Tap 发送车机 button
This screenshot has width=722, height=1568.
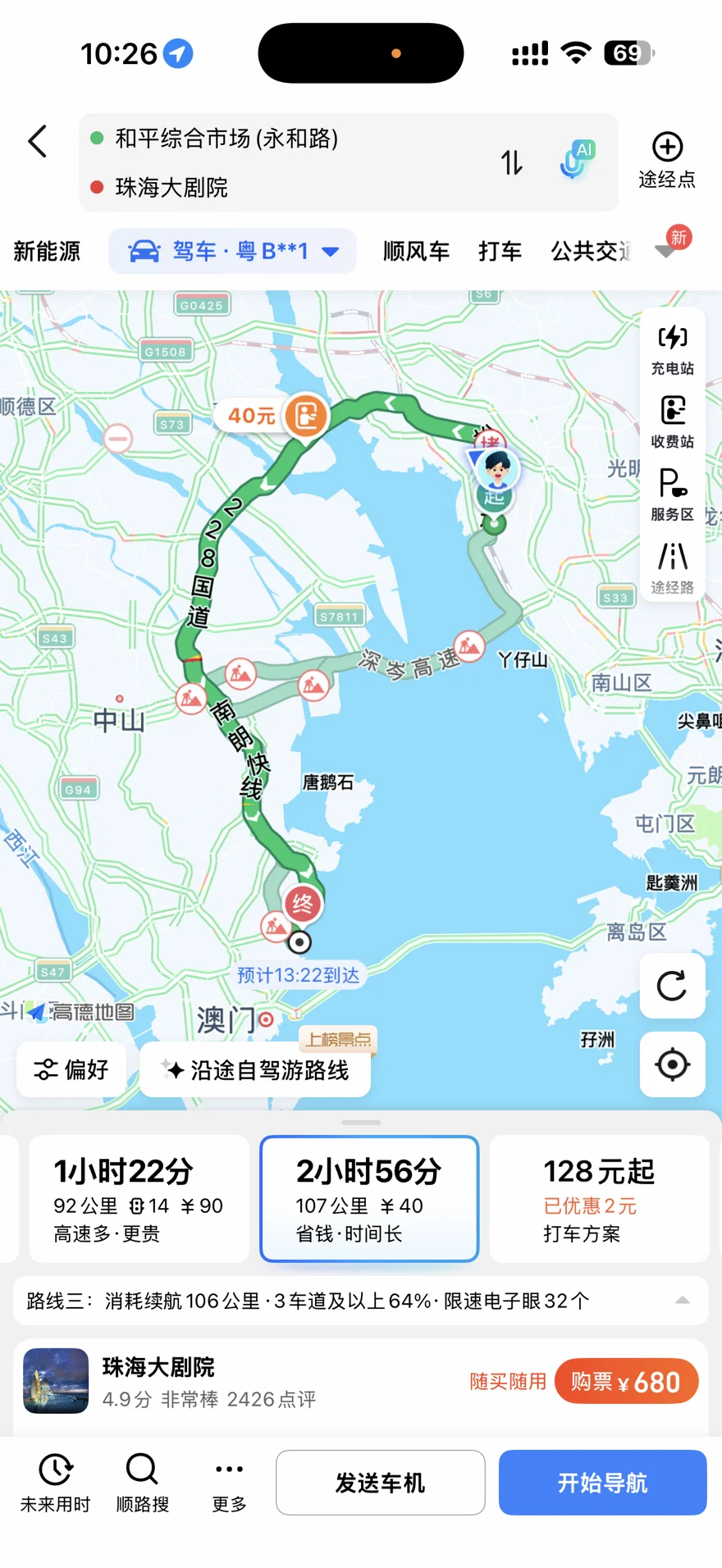[x=380, y=1482]
